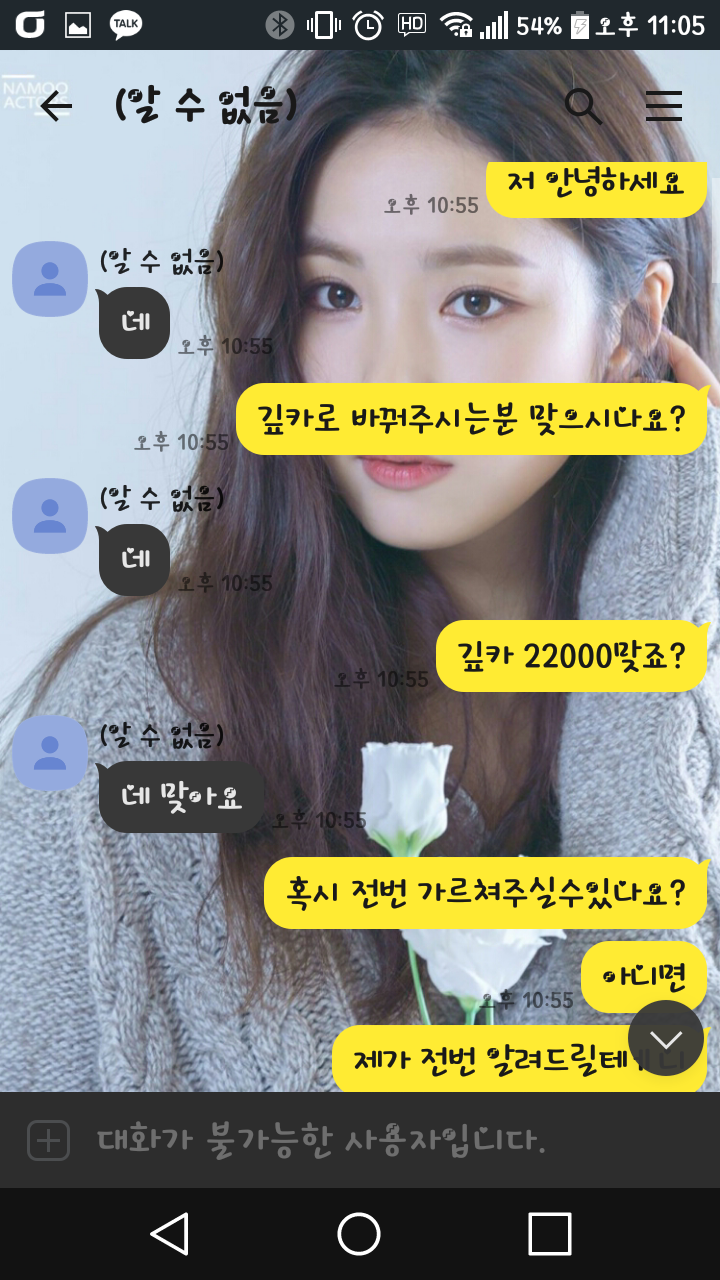The width and height of the screenshot is (720, 1280).
Task: Open profile avatar above first 네 message
Action: (x=49, y=279)
